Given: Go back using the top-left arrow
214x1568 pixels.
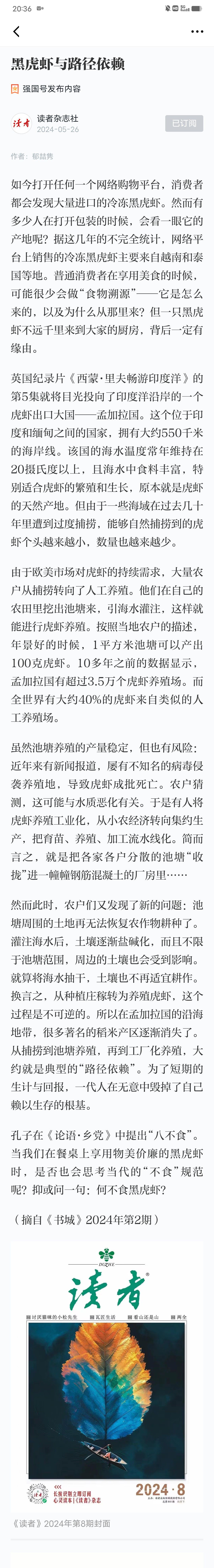Looking at the screenshot, I should point(16,31).
